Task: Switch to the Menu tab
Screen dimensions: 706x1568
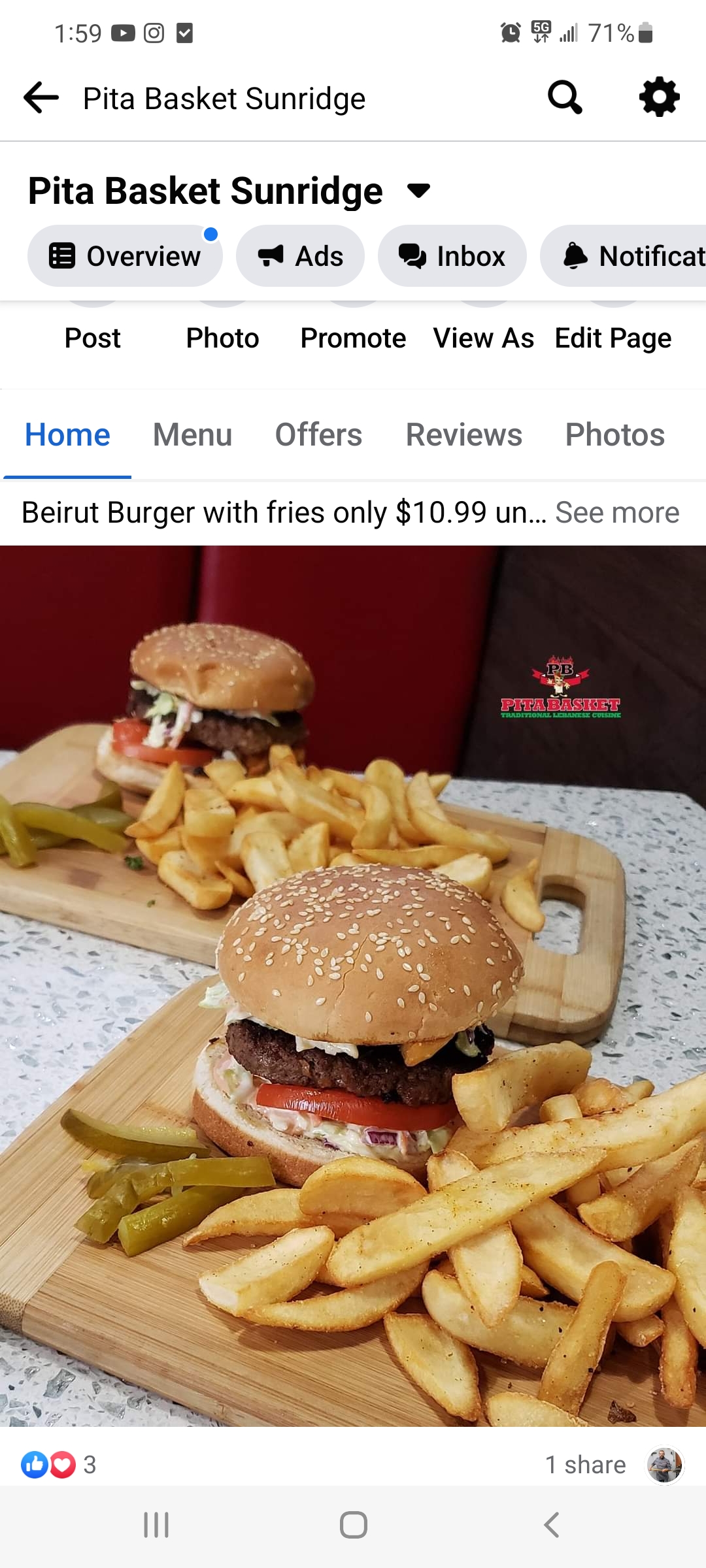Action: pos(192,435)
